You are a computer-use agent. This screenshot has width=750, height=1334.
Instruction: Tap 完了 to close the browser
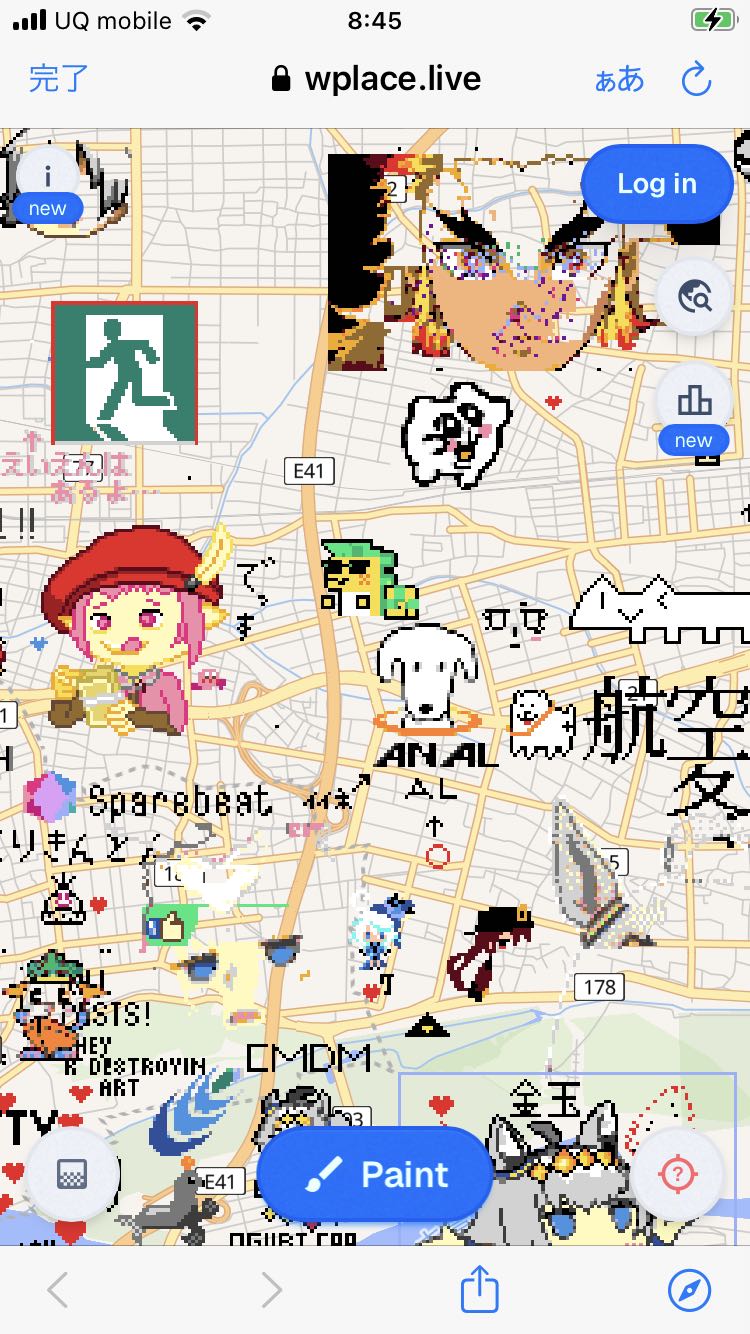click(58, 78)
